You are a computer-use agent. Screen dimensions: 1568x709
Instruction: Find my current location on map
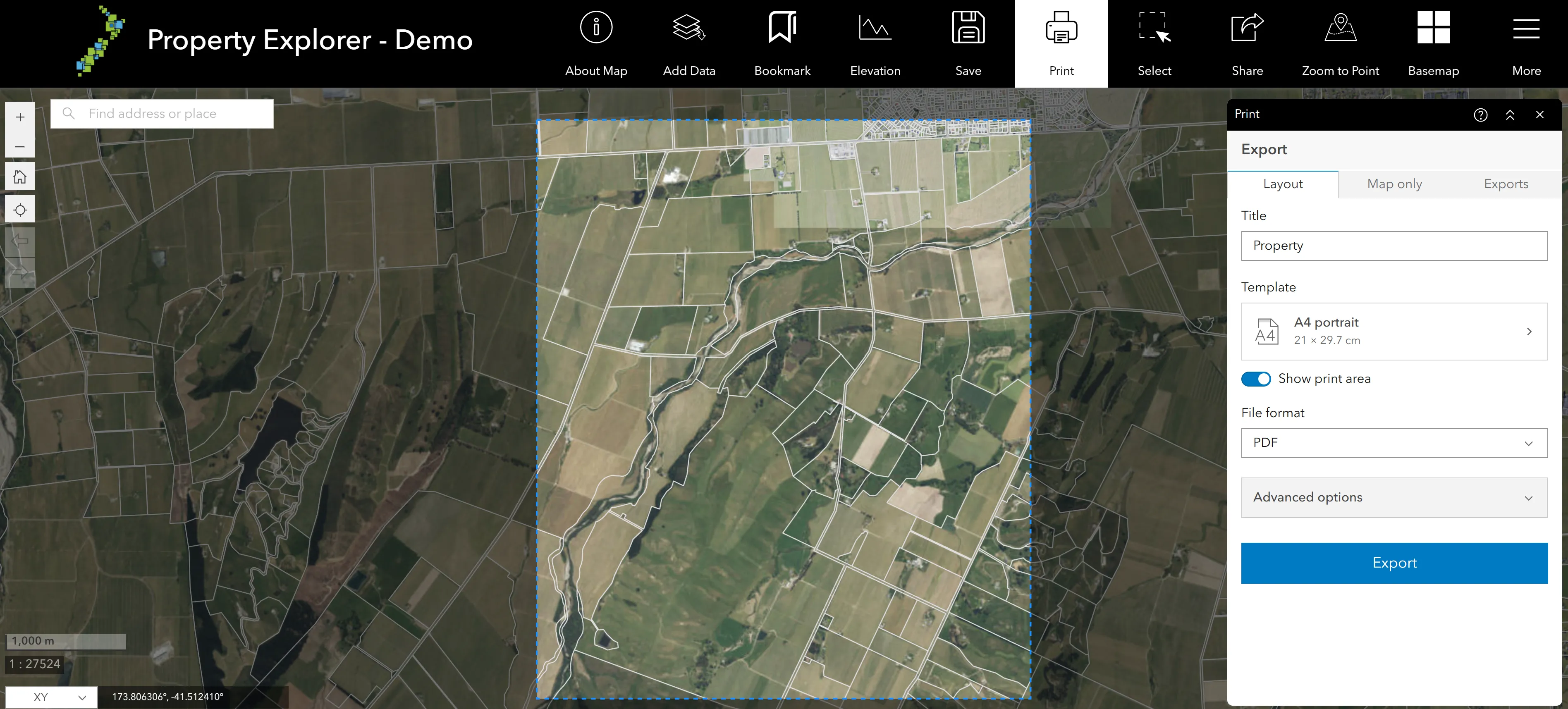coord(20,210)
